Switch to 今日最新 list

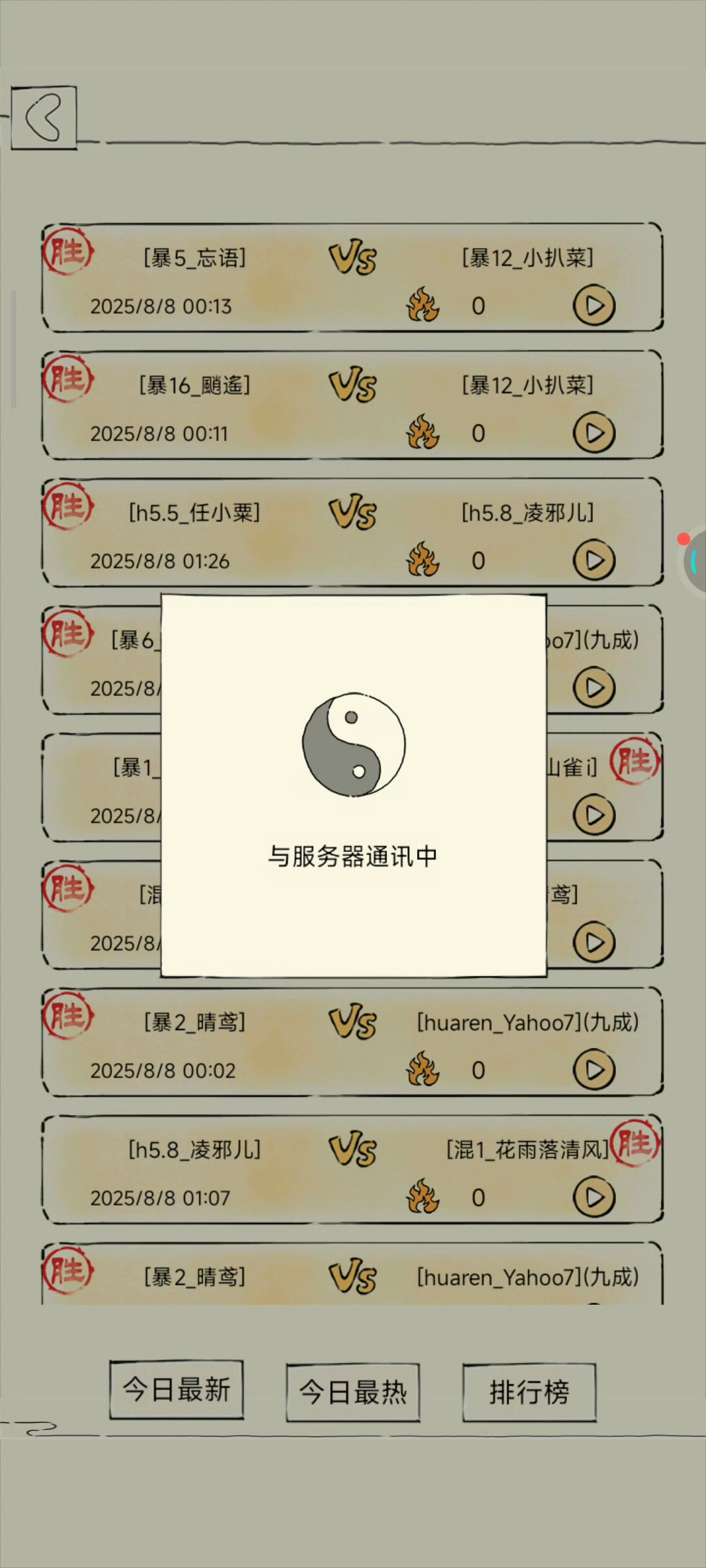tap(176, 1390)
